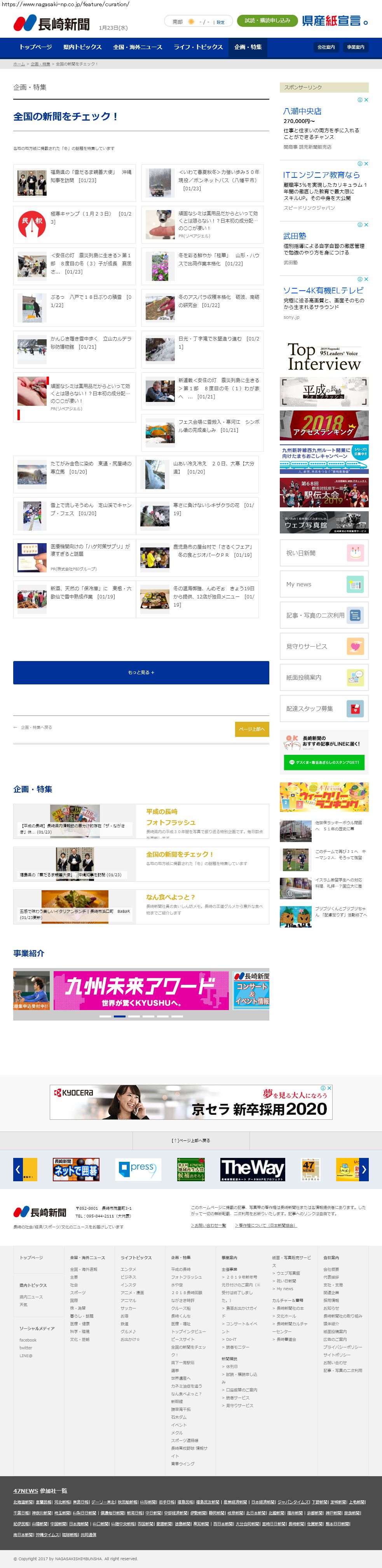Image resolution: width=382 pixels, height=1568 pixels.
Task: Open the トップページ nav item
Action: pos(35,47)
